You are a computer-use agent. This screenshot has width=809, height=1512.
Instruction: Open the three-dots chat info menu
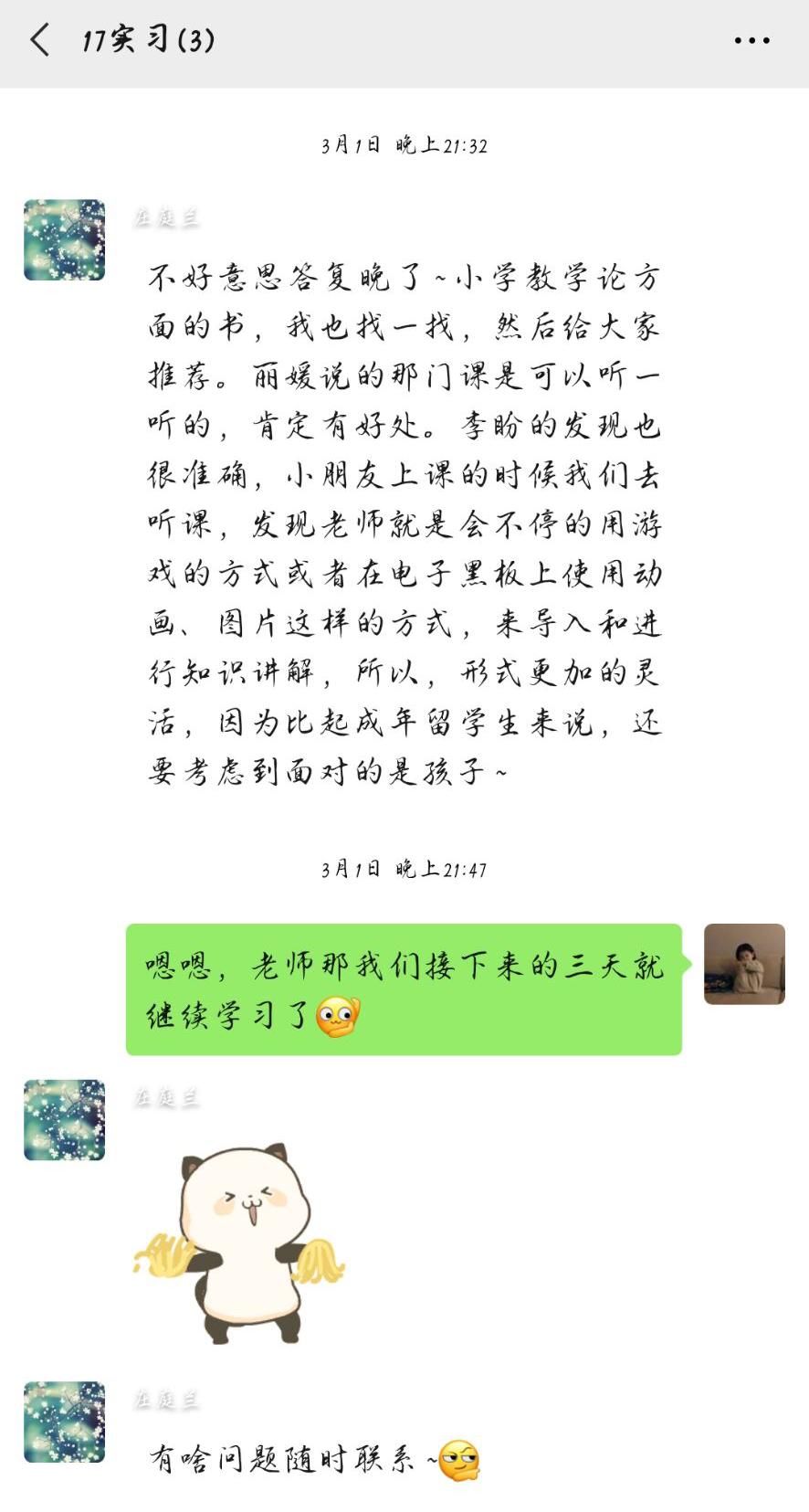[x=751, y=40]
